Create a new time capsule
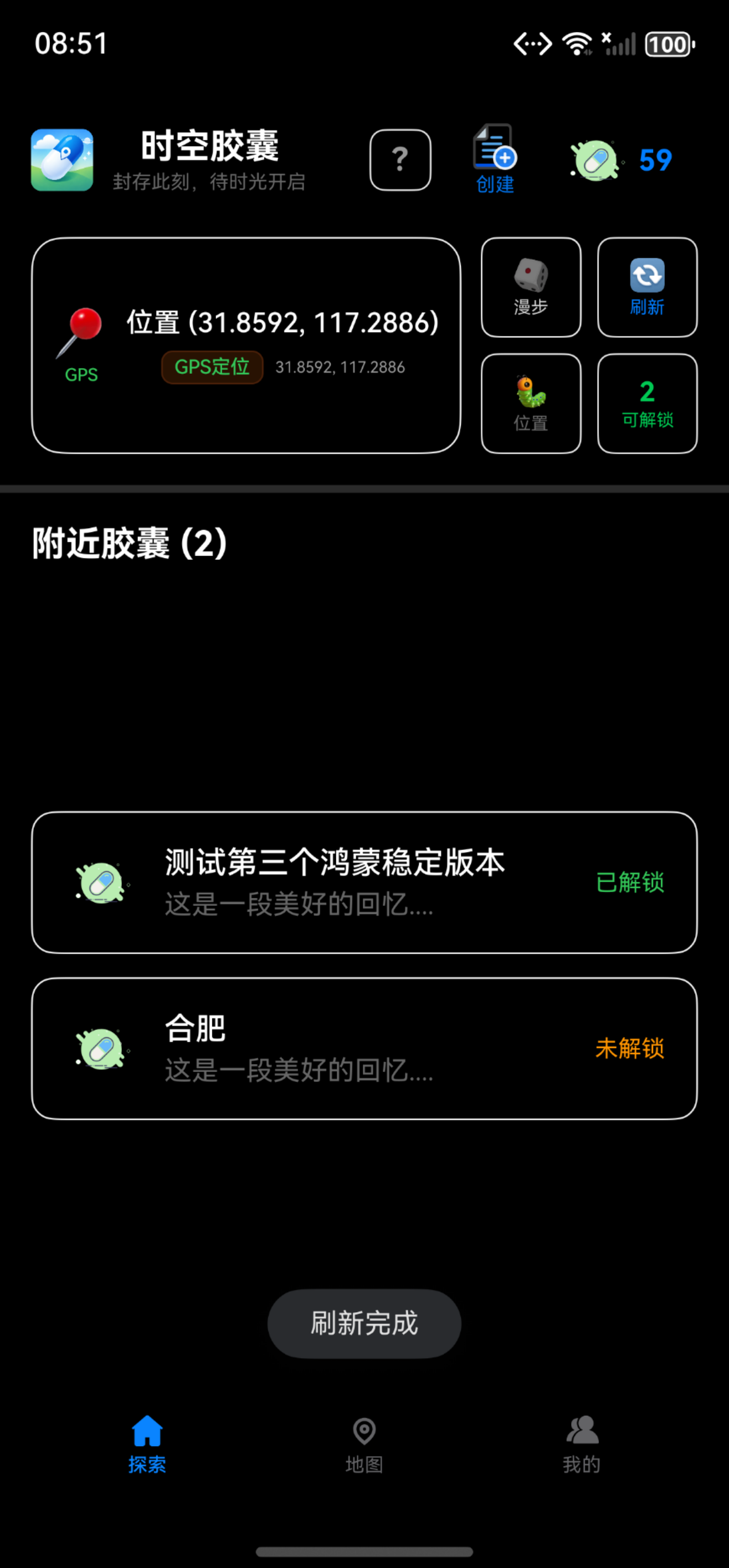 495,158
